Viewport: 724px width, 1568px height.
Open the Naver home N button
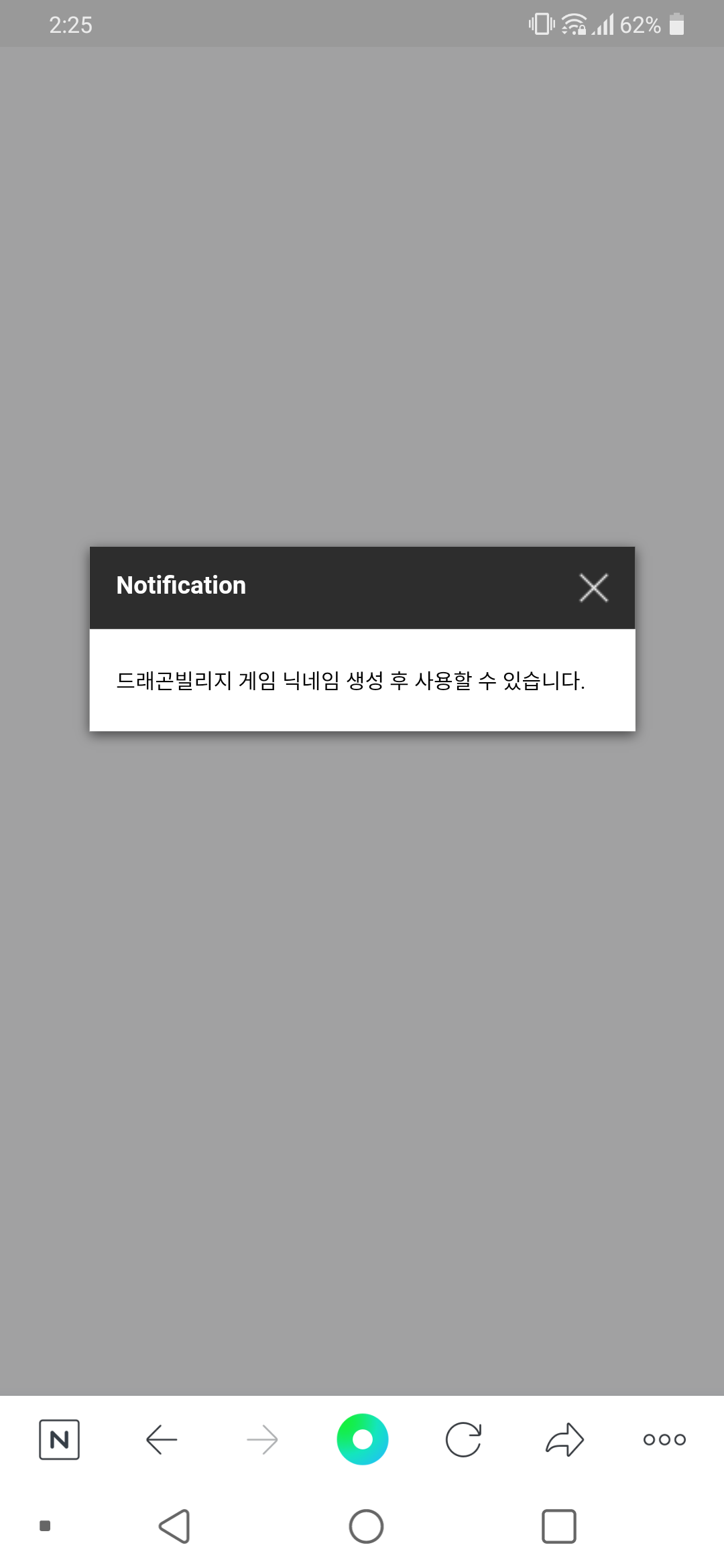click(x=59, y=1439)
